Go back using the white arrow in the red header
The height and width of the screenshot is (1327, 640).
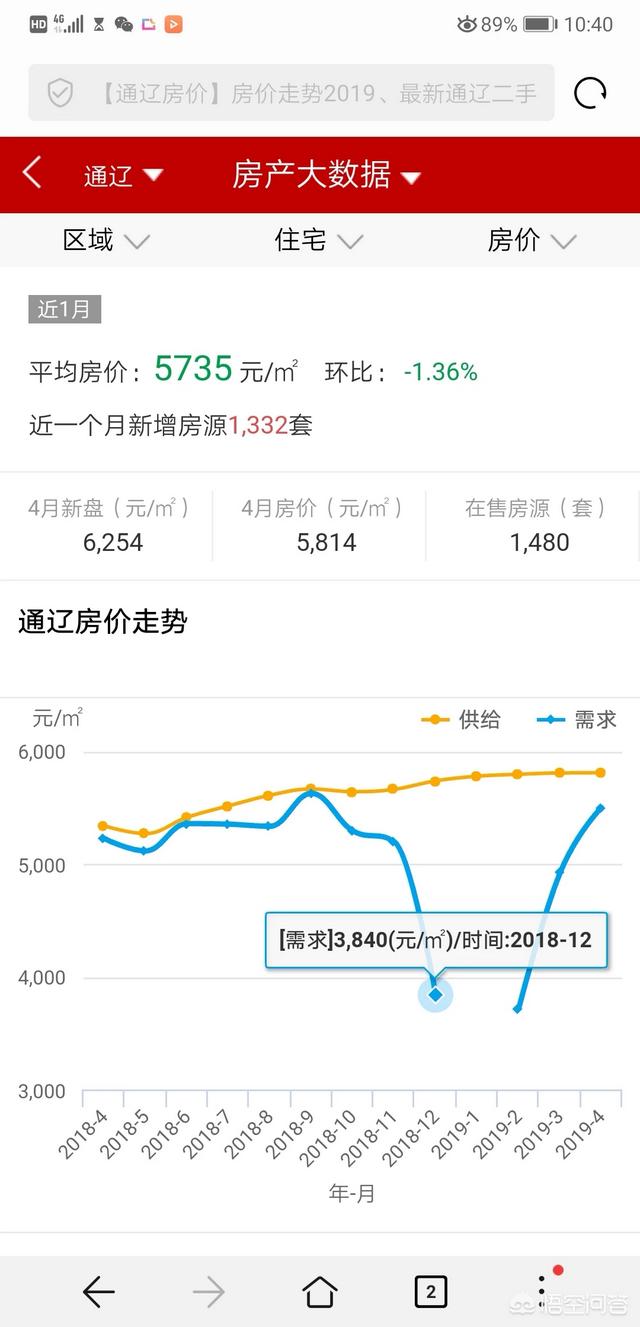[x=32, y=173]
